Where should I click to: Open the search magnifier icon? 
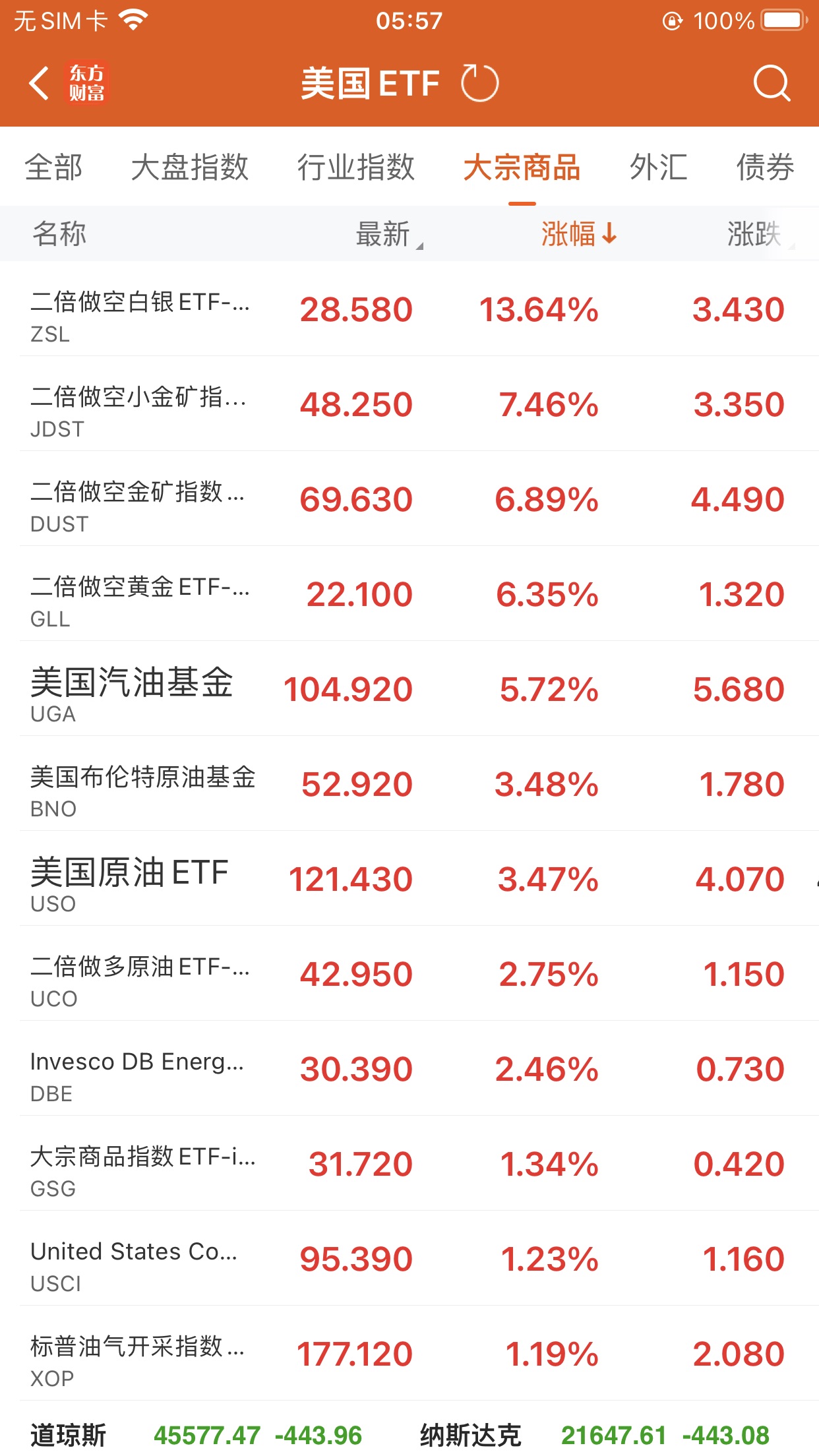(x=771, y=84)
